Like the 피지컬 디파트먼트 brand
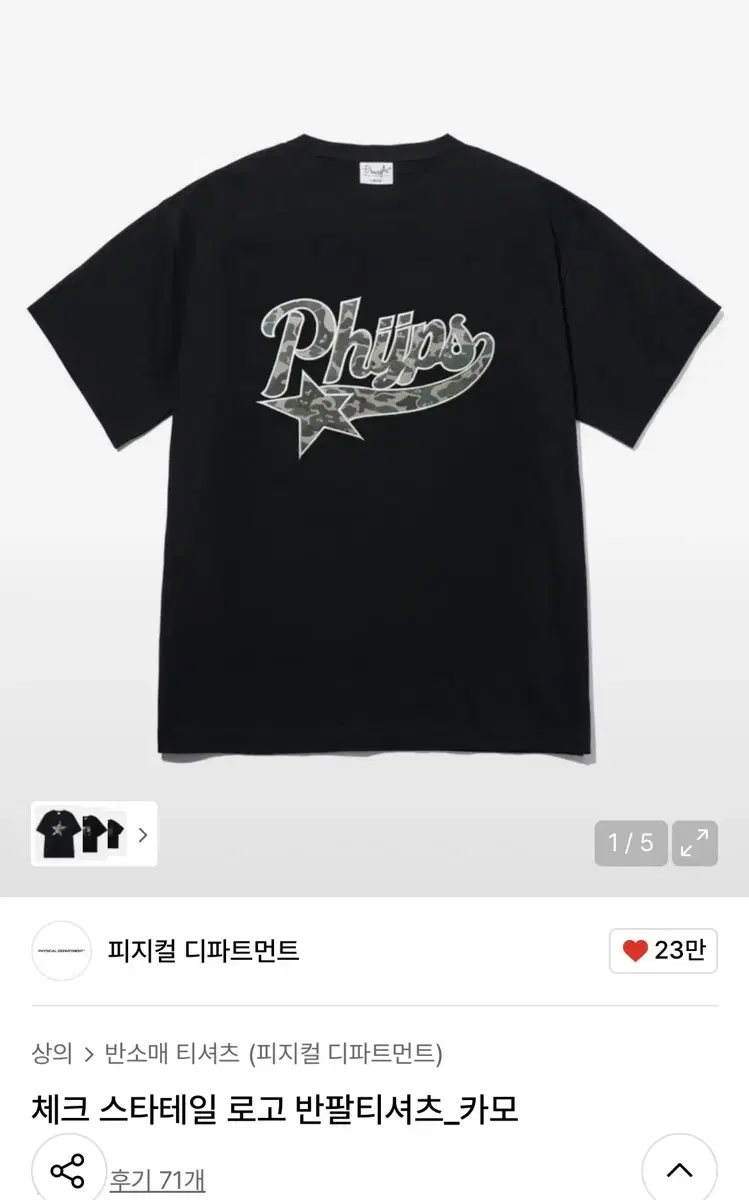The image size is (749, 1200). point(663,951)
